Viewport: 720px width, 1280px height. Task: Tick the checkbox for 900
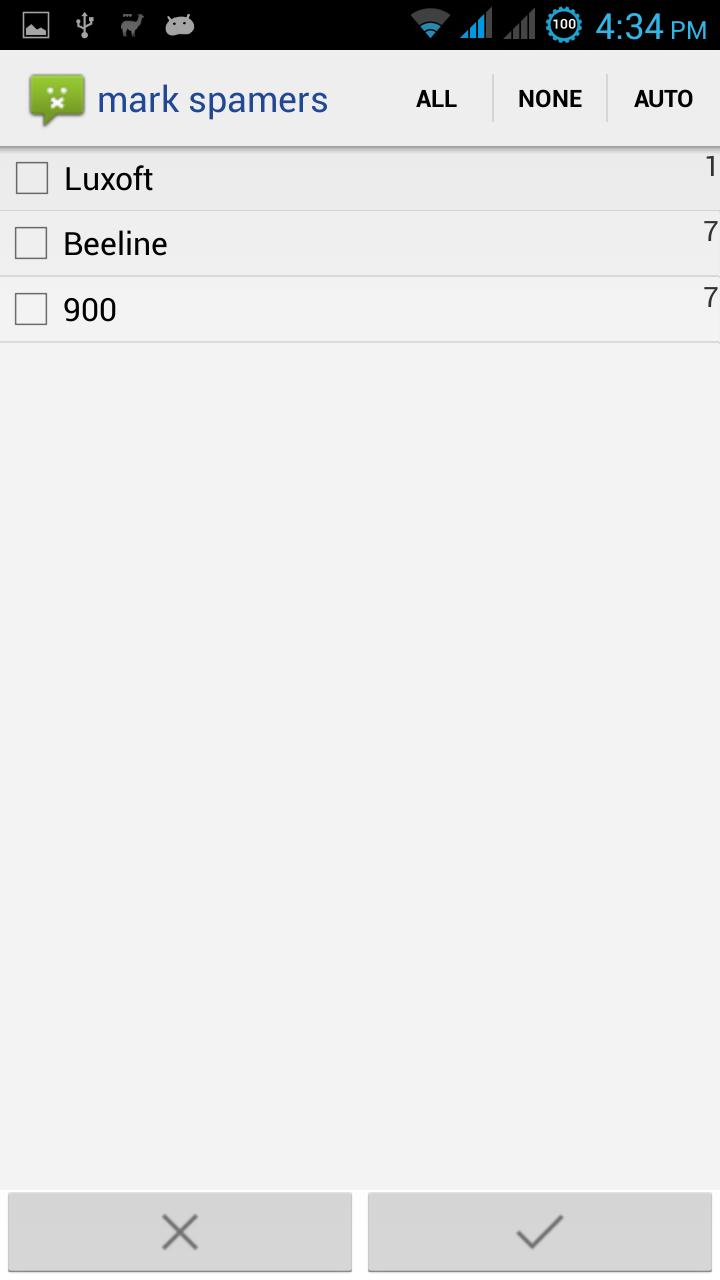pos(31,309)
